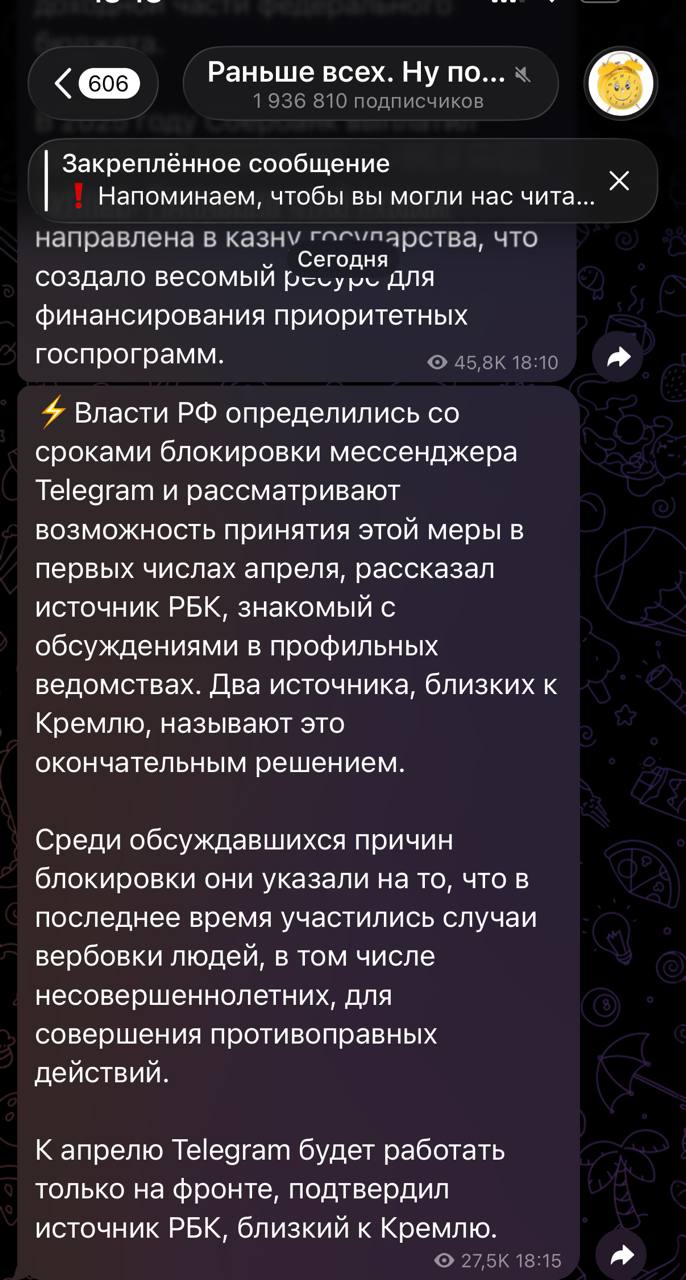Share the post sent at 18:10
This screenshot has height=1280, width=686.
click(x=620, y=357)
